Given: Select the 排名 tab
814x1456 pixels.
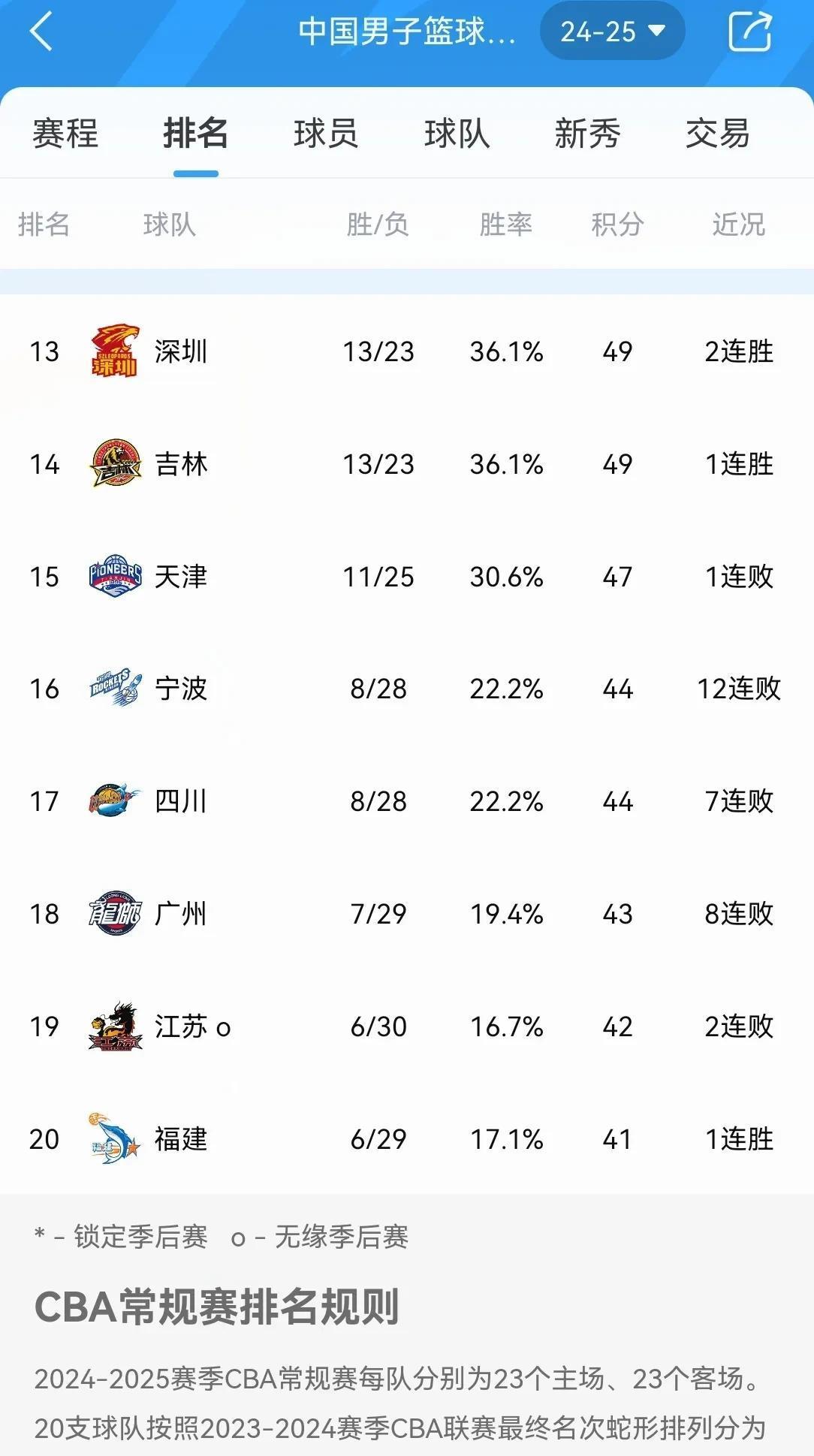Looking at the screenshot, I should click(195, 134).
